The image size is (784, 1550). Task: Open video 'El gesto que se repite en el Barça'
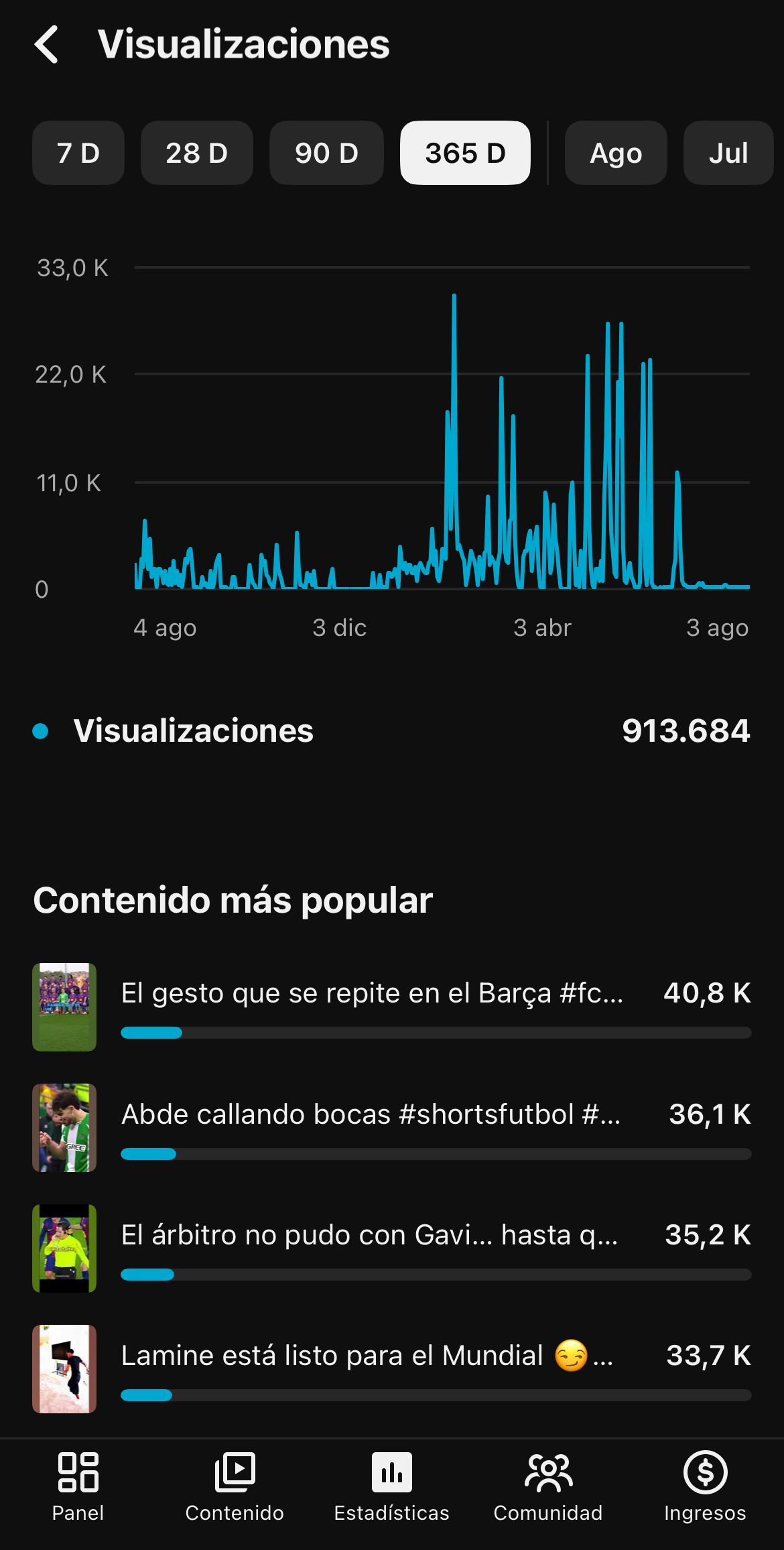(392, 1007)
